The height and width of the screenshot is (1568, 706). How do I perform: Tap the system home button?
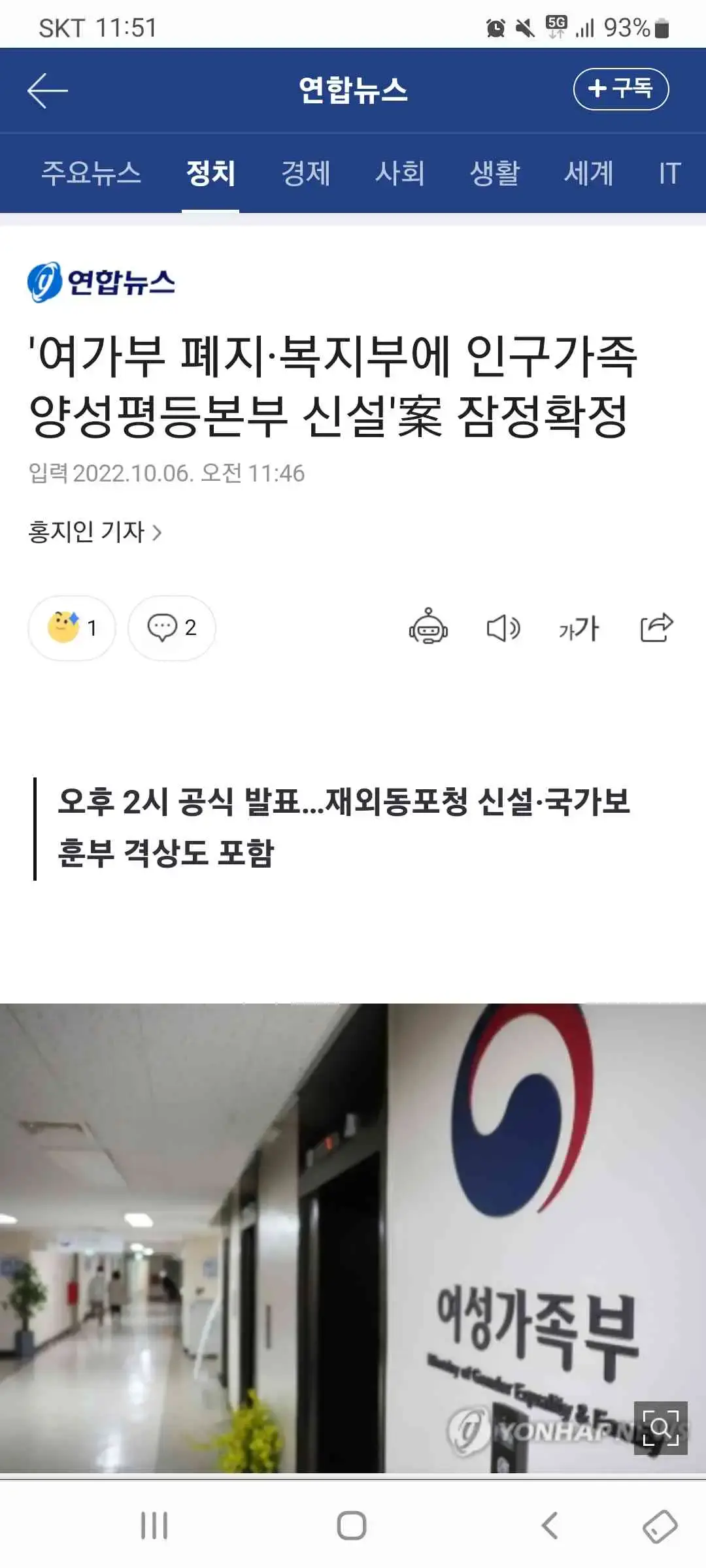[352, 1526]
